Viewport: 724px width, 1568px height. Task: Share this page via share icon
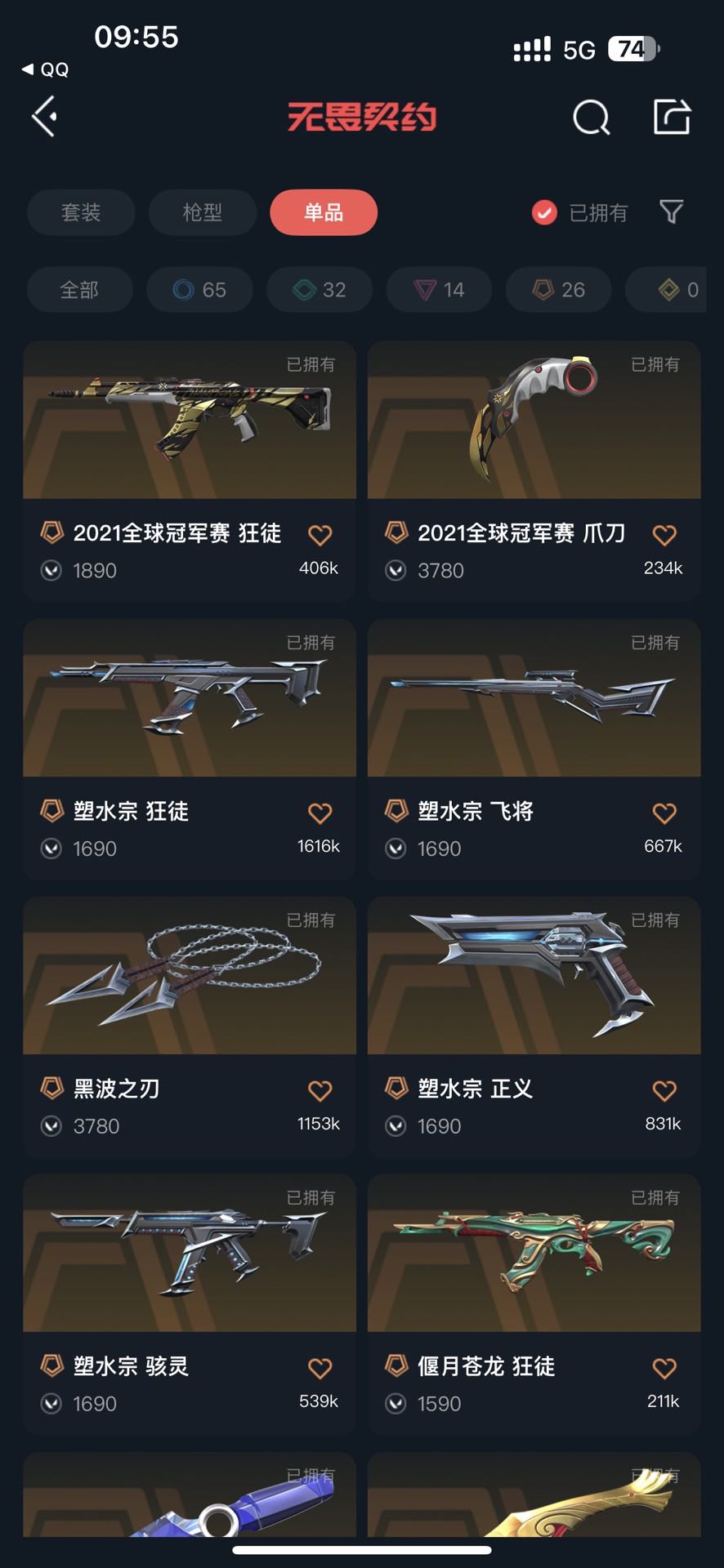point(672,118)
